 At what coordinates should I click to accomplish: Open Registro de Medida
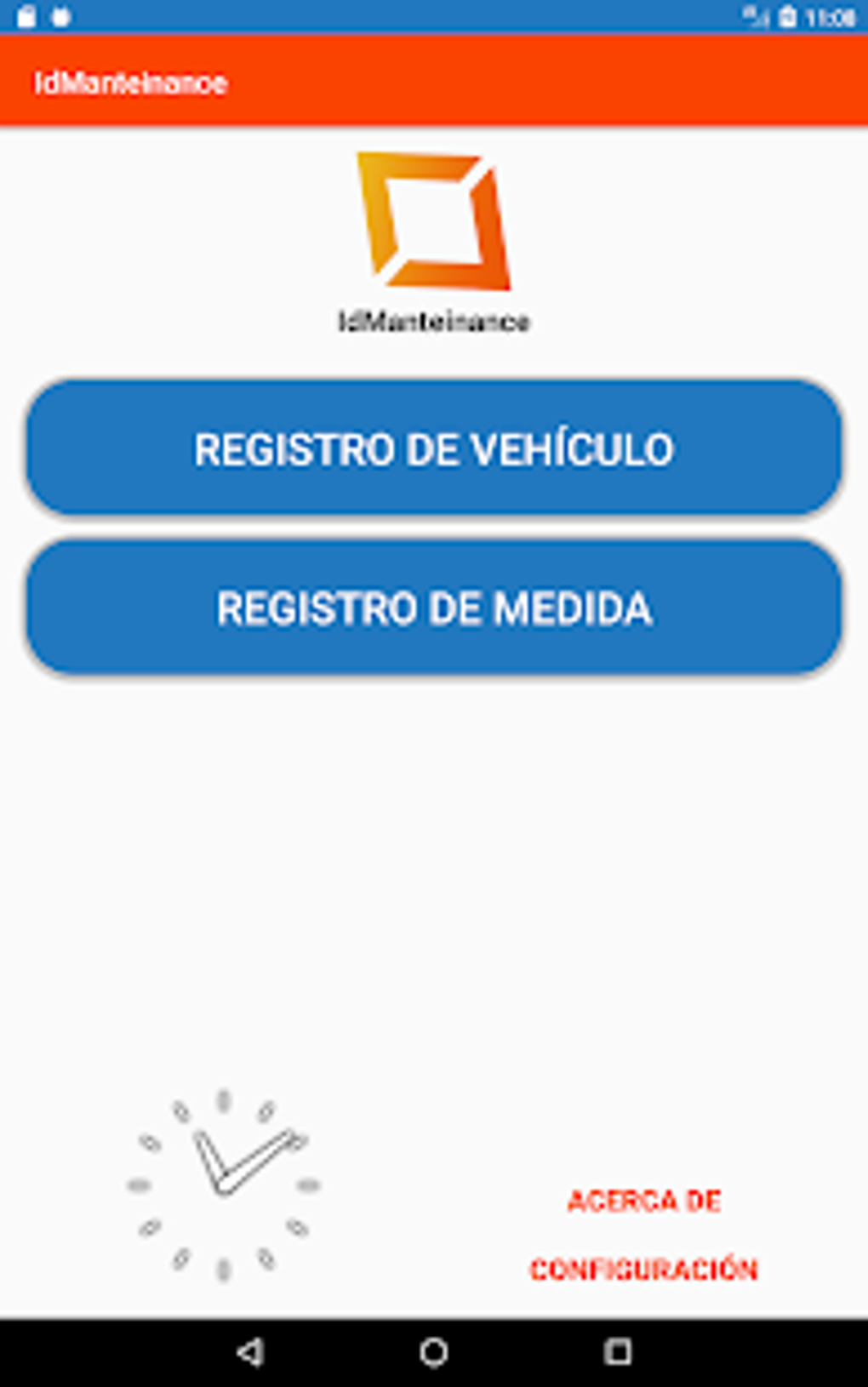pos(434,608)
